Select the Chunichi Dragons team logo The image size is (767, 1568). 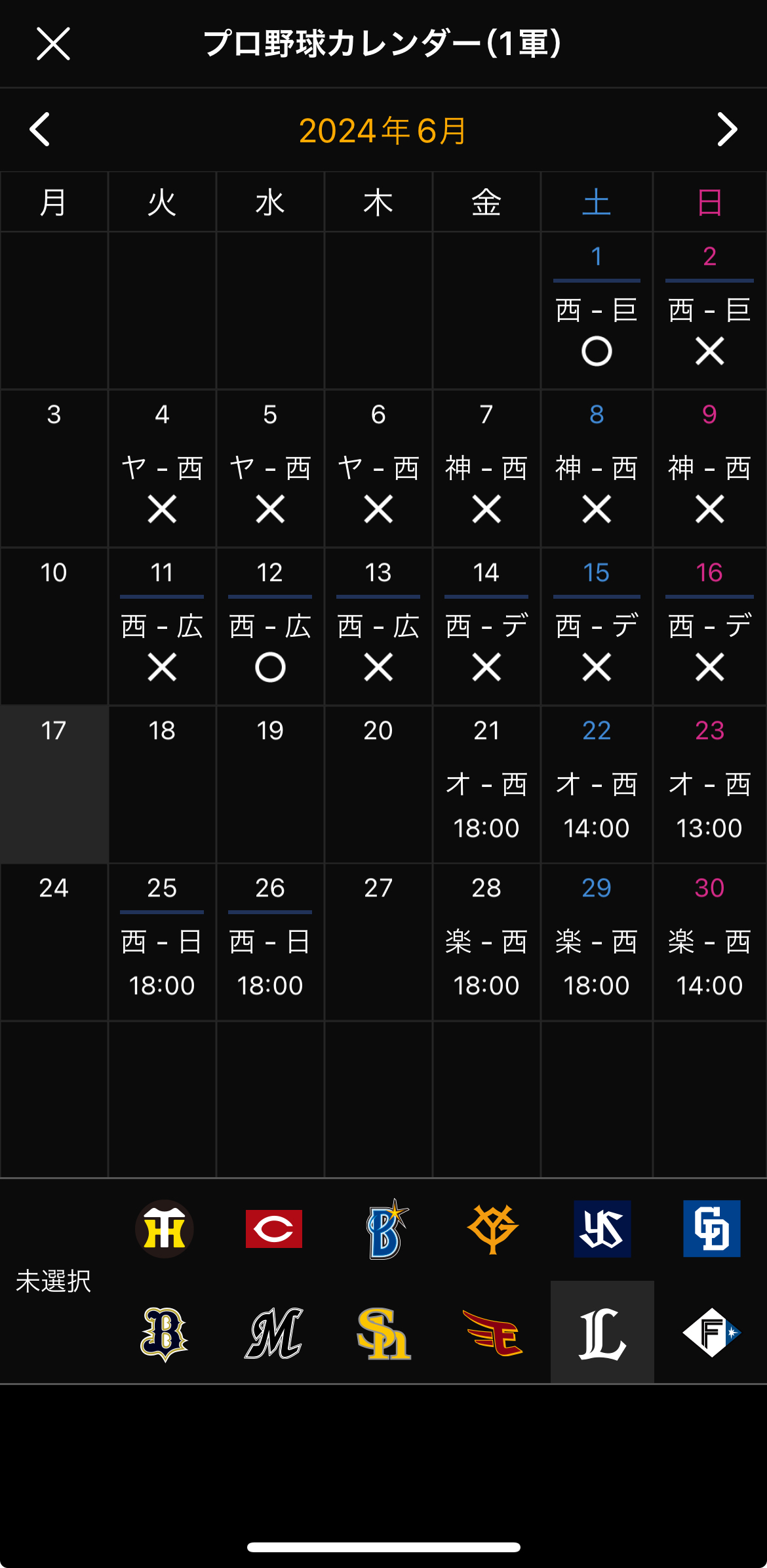tap(711, 1229)
